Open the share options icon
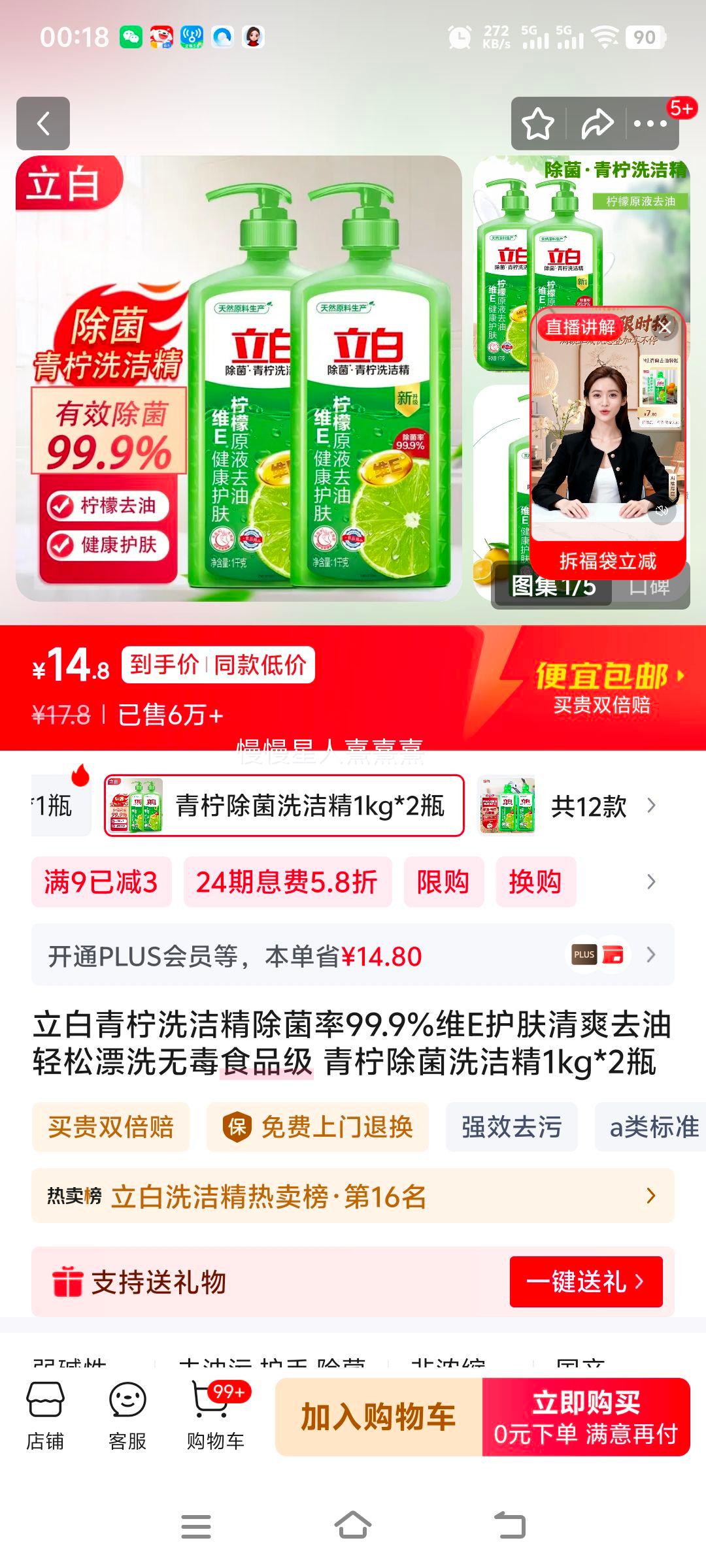The height and width of the screenshot is (1568, 706). tap(597, 123)
